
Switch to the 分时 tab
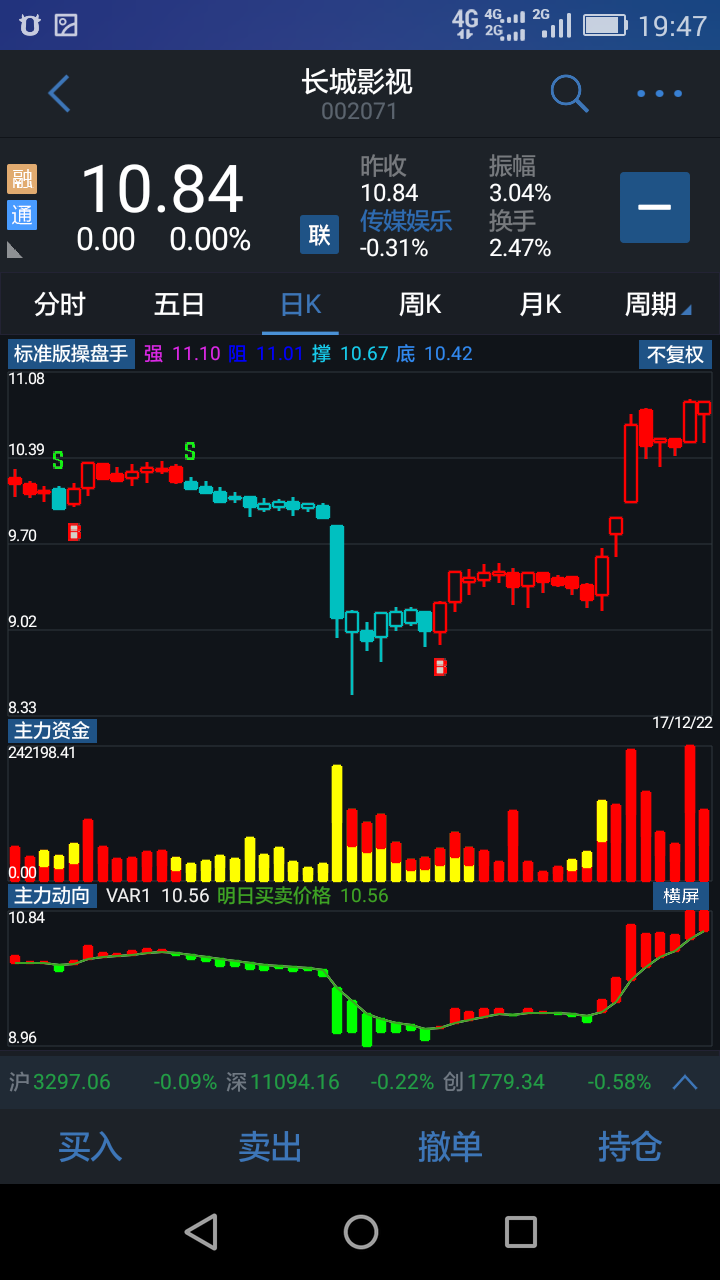60,304
